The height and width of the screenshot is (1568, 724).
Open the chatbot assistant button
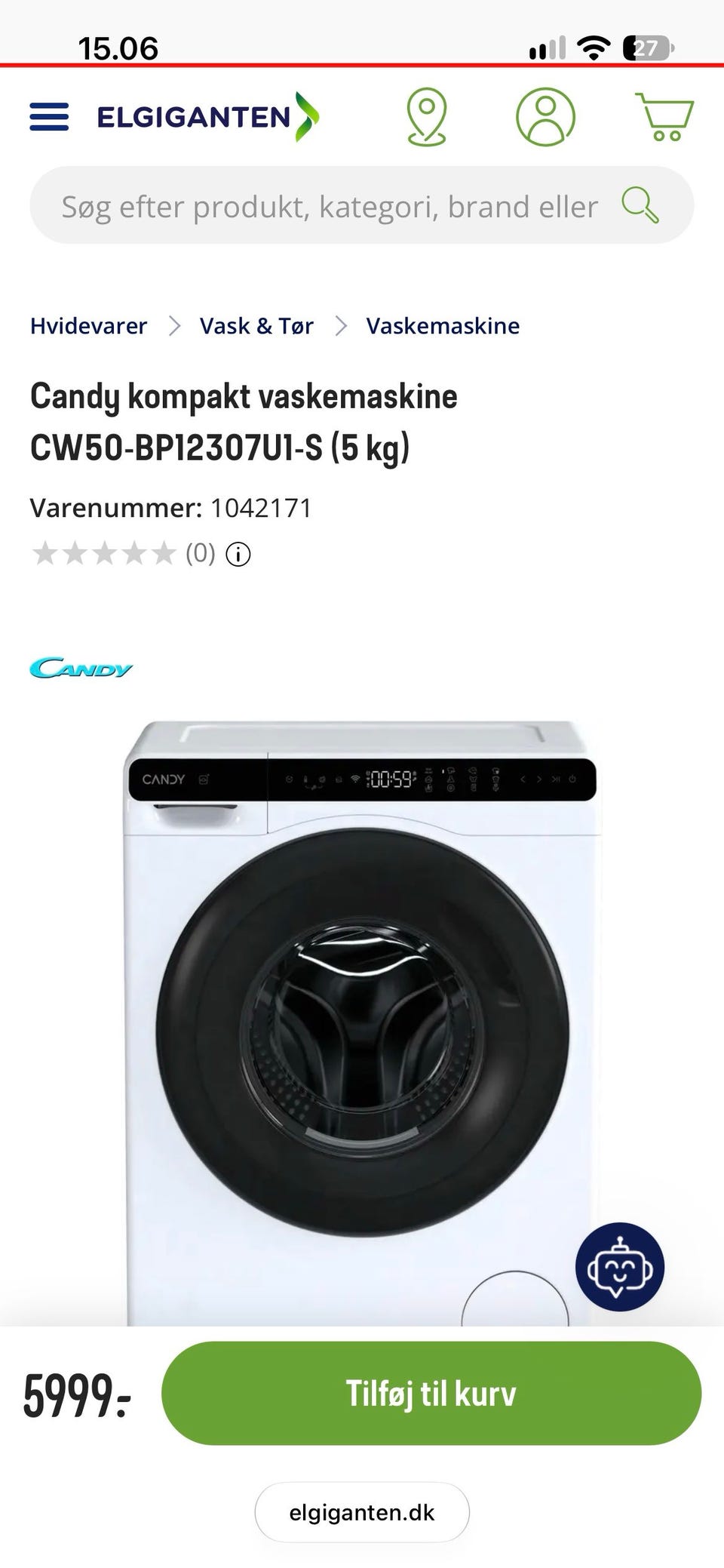[x=620, y=1267]
